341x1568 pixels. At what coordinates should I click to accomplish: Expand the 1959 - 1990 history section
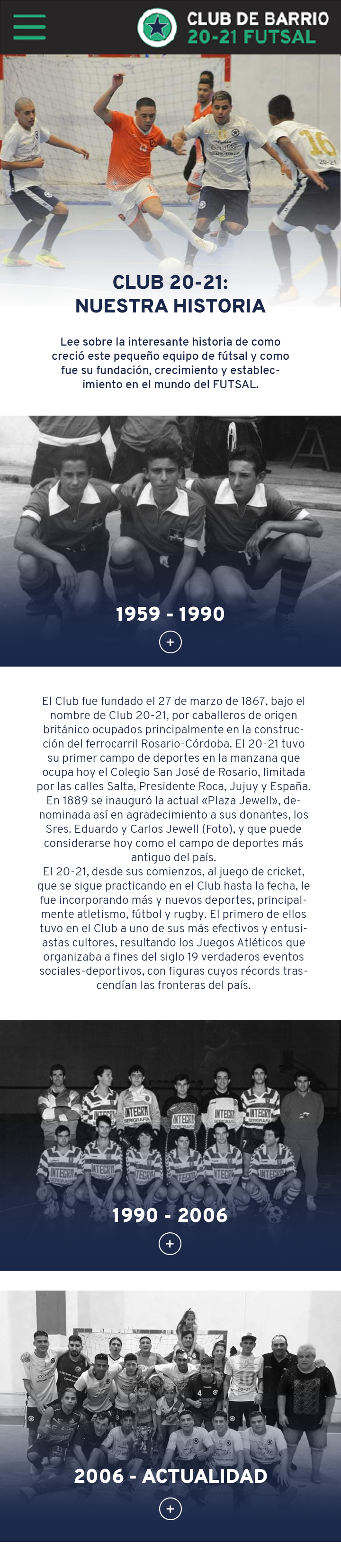170,641
